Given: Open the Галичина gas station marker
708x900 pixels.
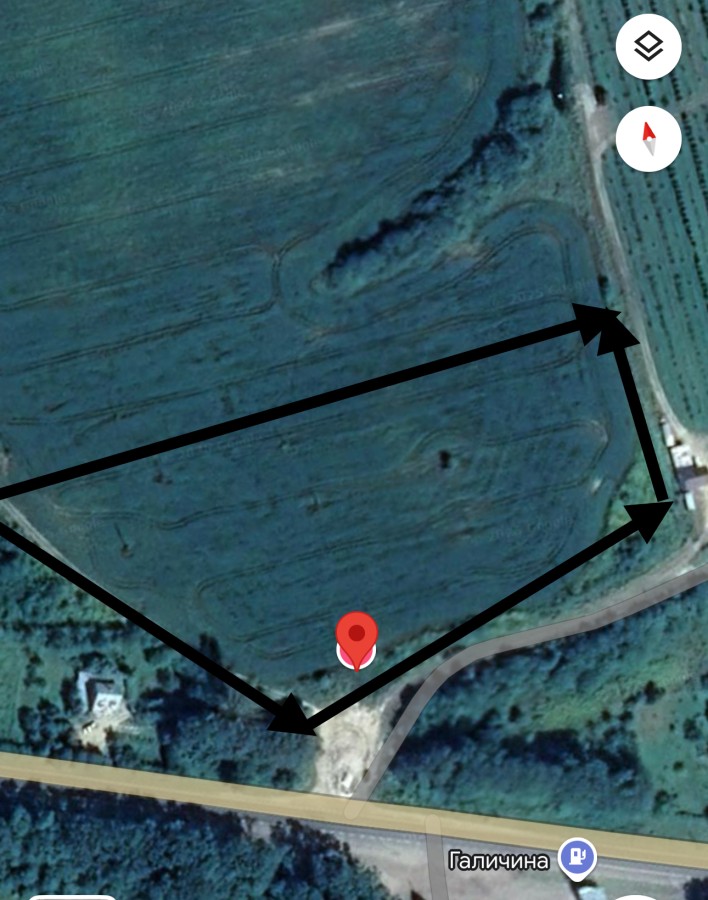Looking at the screenshot, I should pos(576,855).
